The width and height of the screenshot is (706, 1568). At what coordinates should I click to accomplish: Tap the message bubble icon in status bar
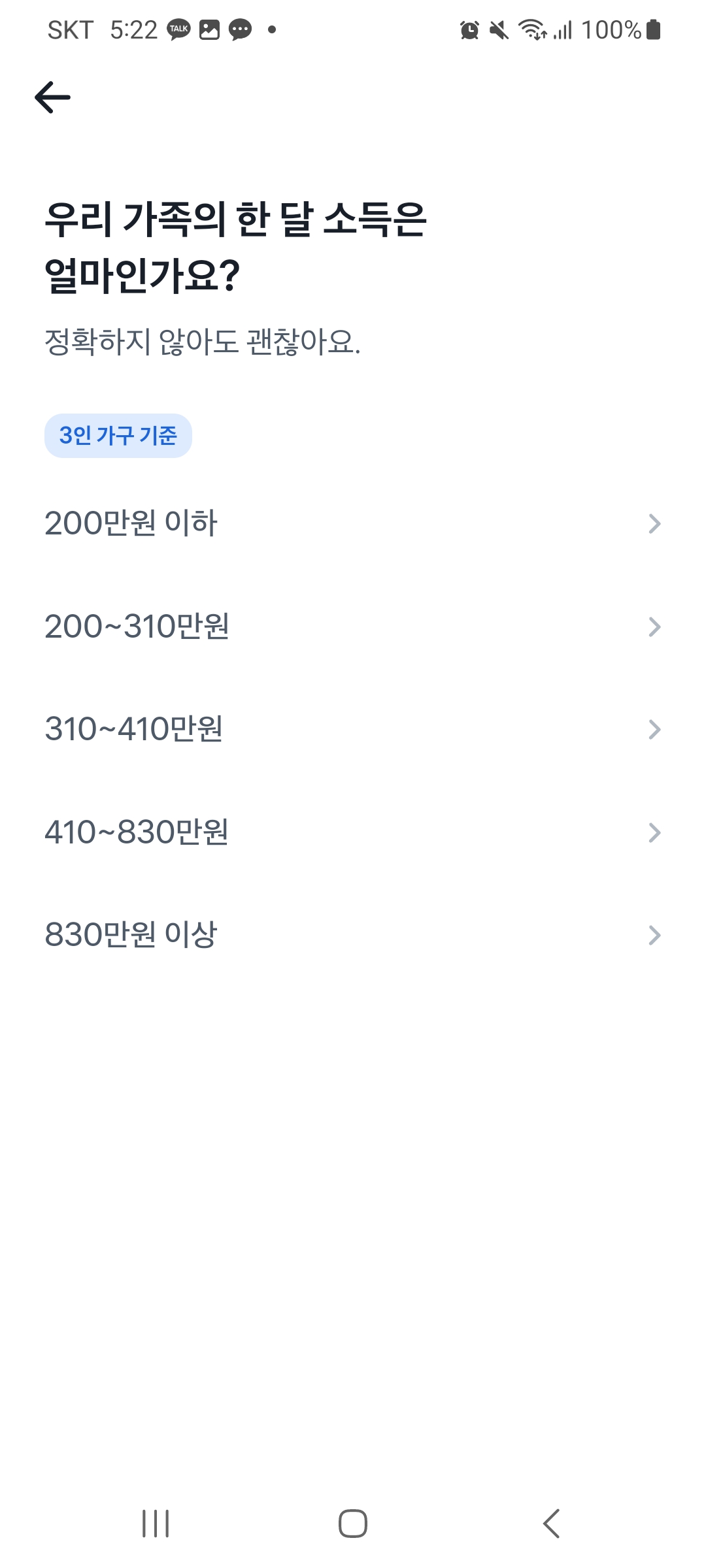coord(239,29)
